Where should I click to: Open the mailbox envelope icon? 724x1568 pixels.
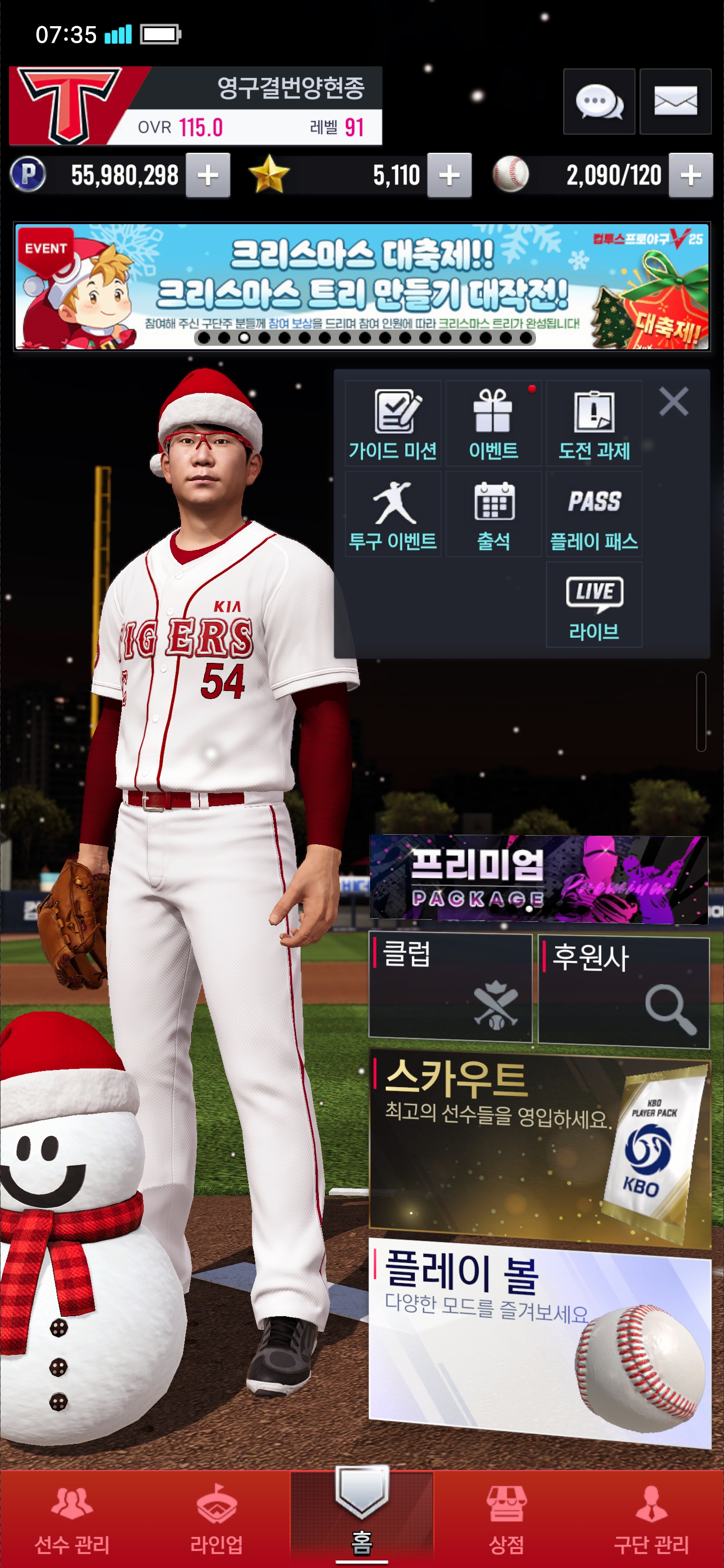[675, 101]
